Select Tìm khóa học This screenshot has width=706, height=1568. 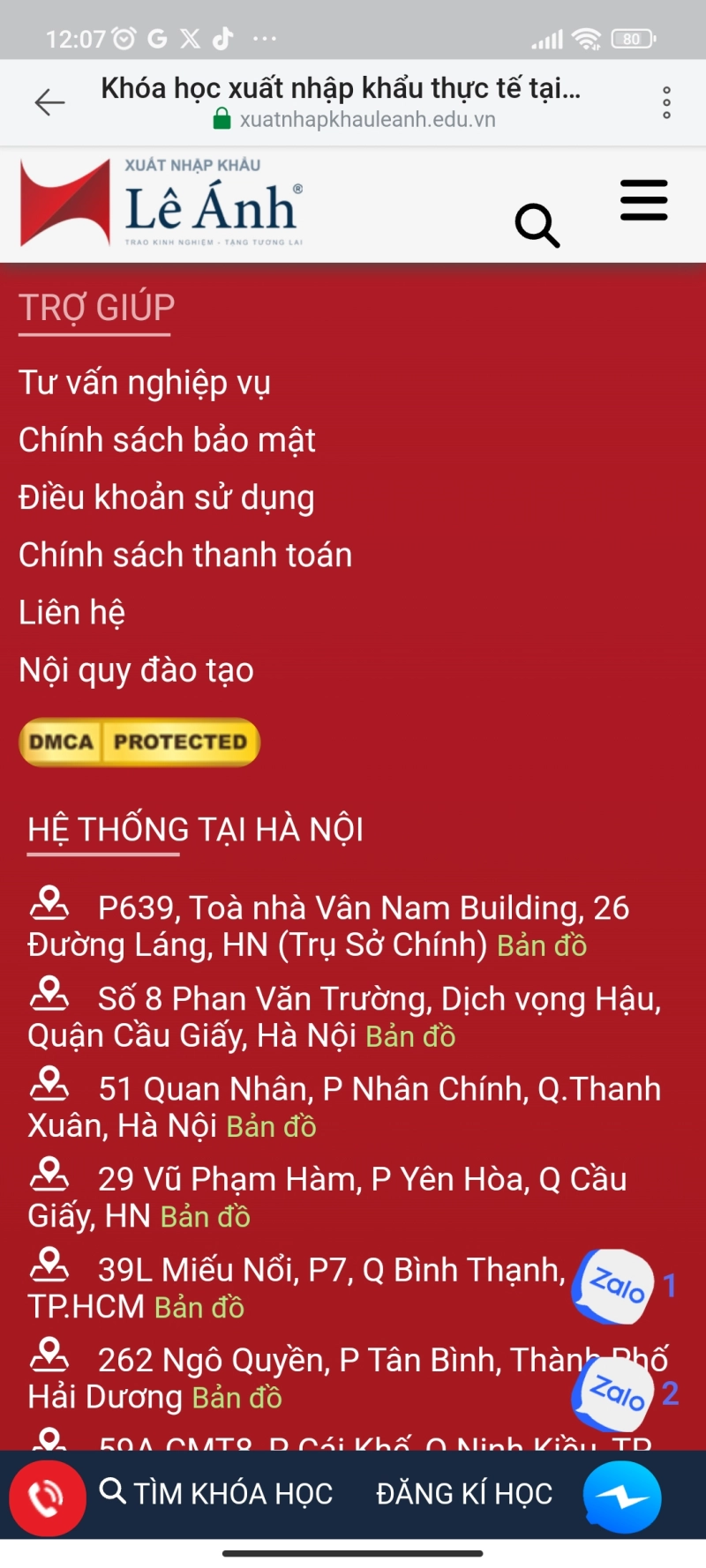[216, 1493]
